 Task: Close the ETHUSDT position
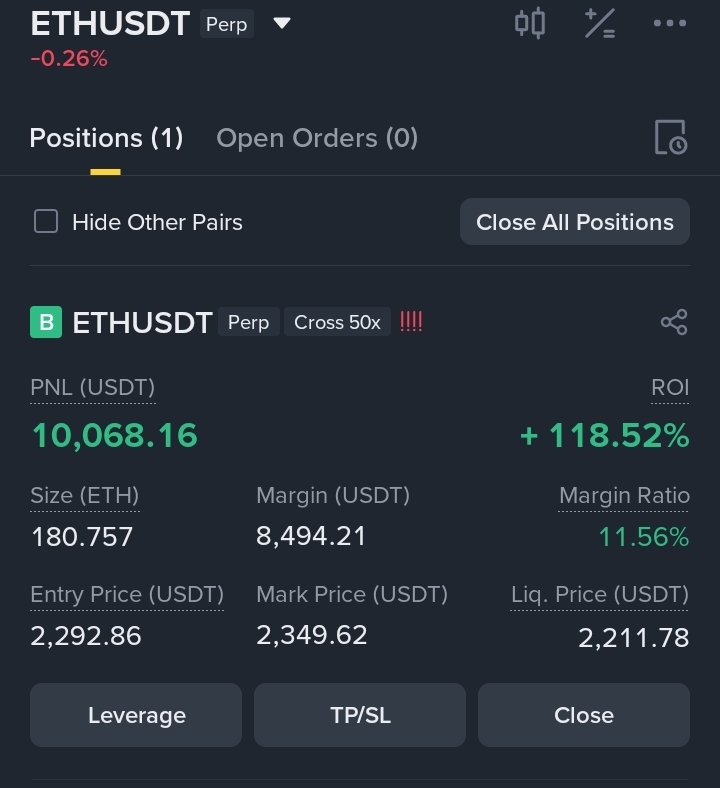coord(583,715)
